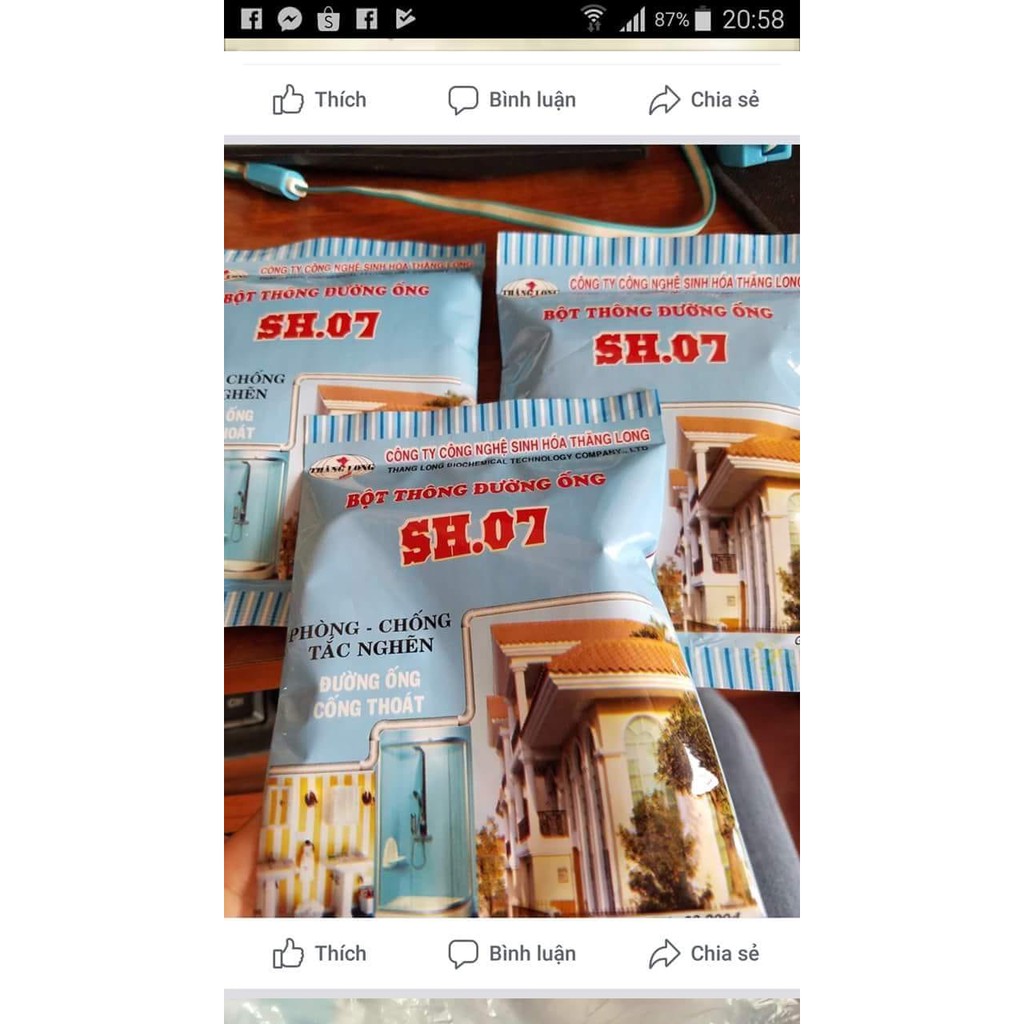Like the post with Thích below the photo
The height and width of the screenshot is (1024, 1024).
pyautogui.click(x=319, y=953)
